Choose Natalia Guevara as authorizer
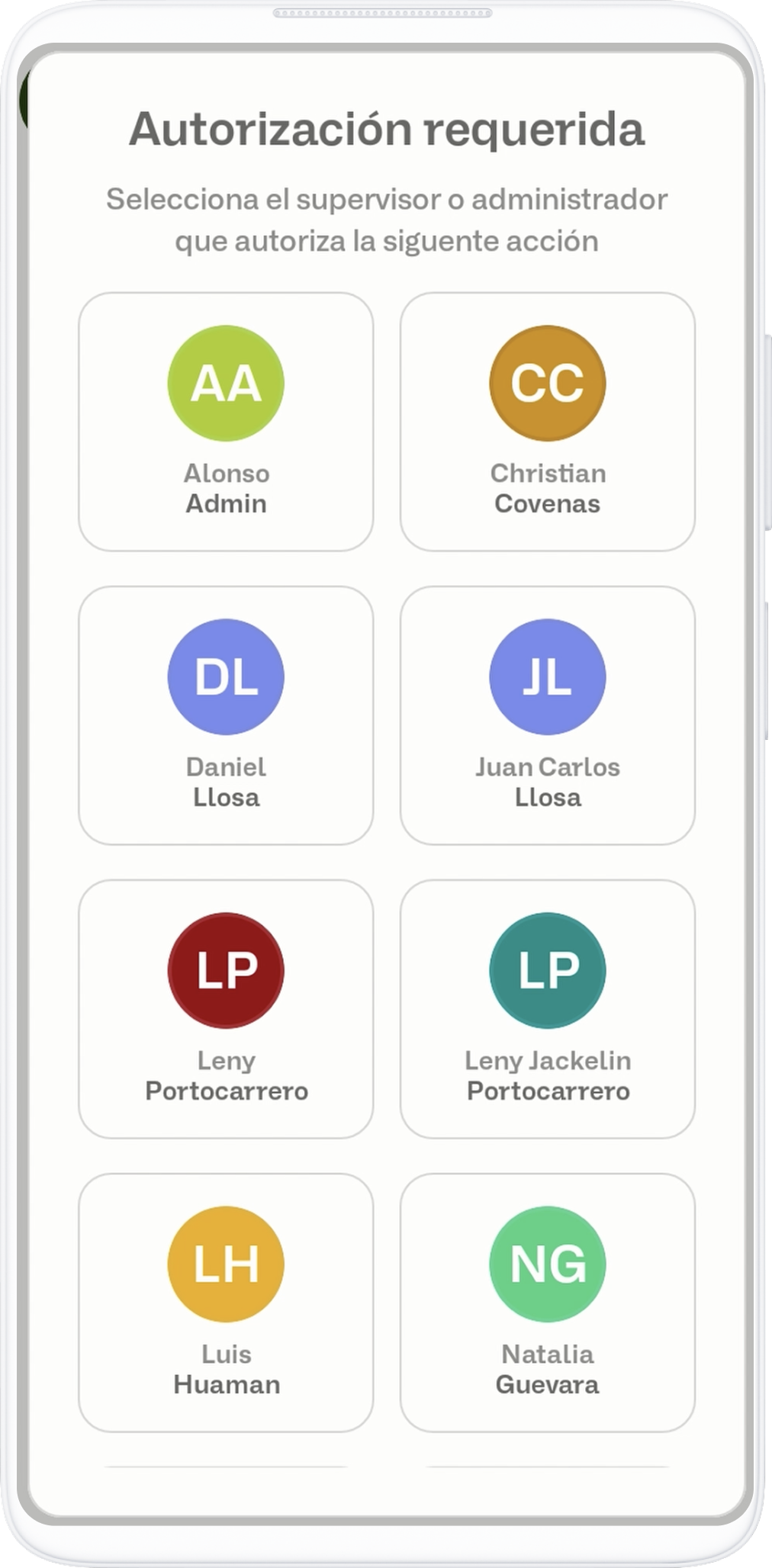This screenshot has height=1568, width=772. (x=547, y=1302)
